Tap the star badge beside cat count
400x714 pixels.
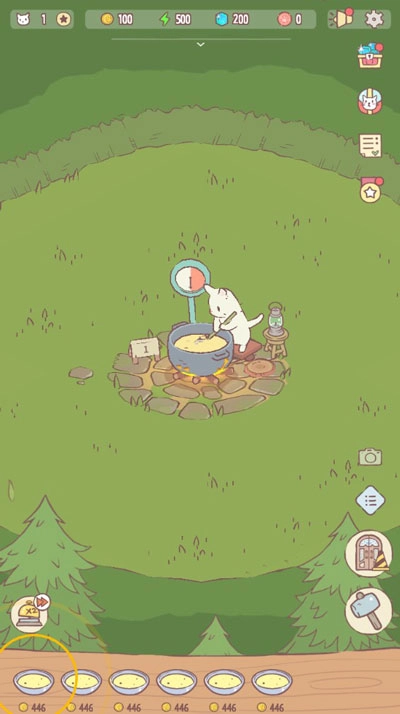[64, 19]
